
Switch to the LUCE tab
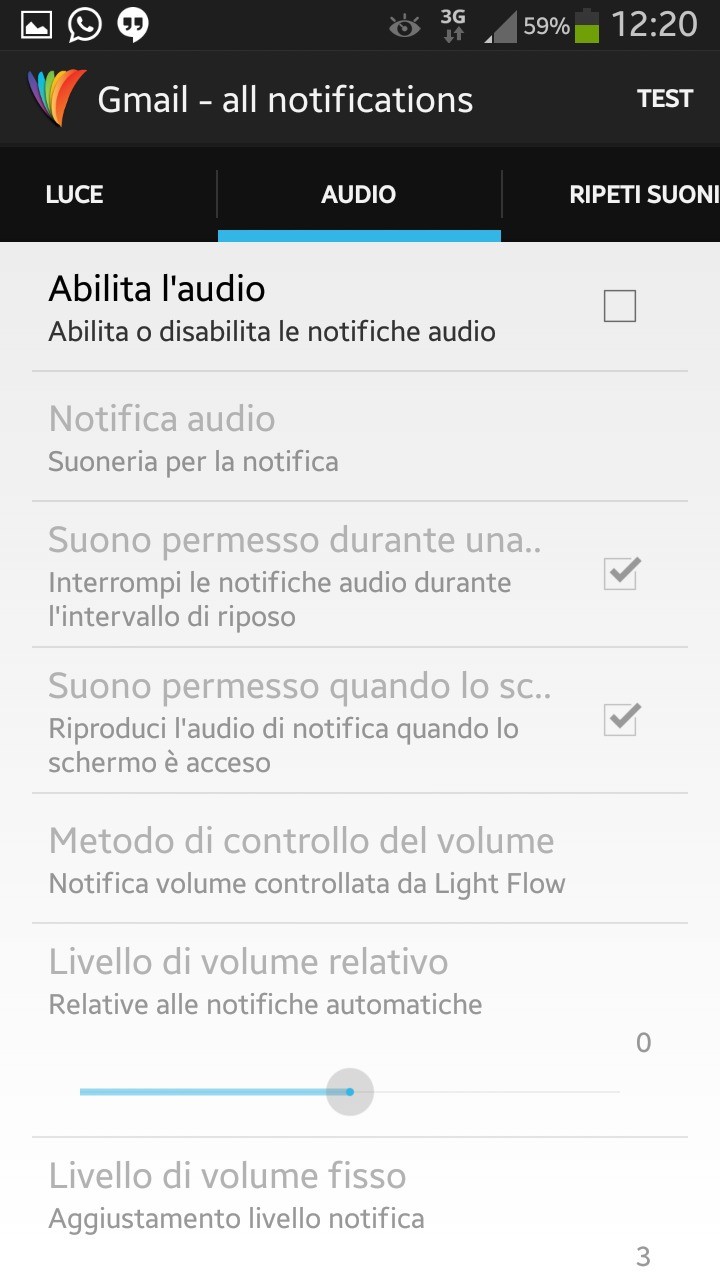point(75,195)
